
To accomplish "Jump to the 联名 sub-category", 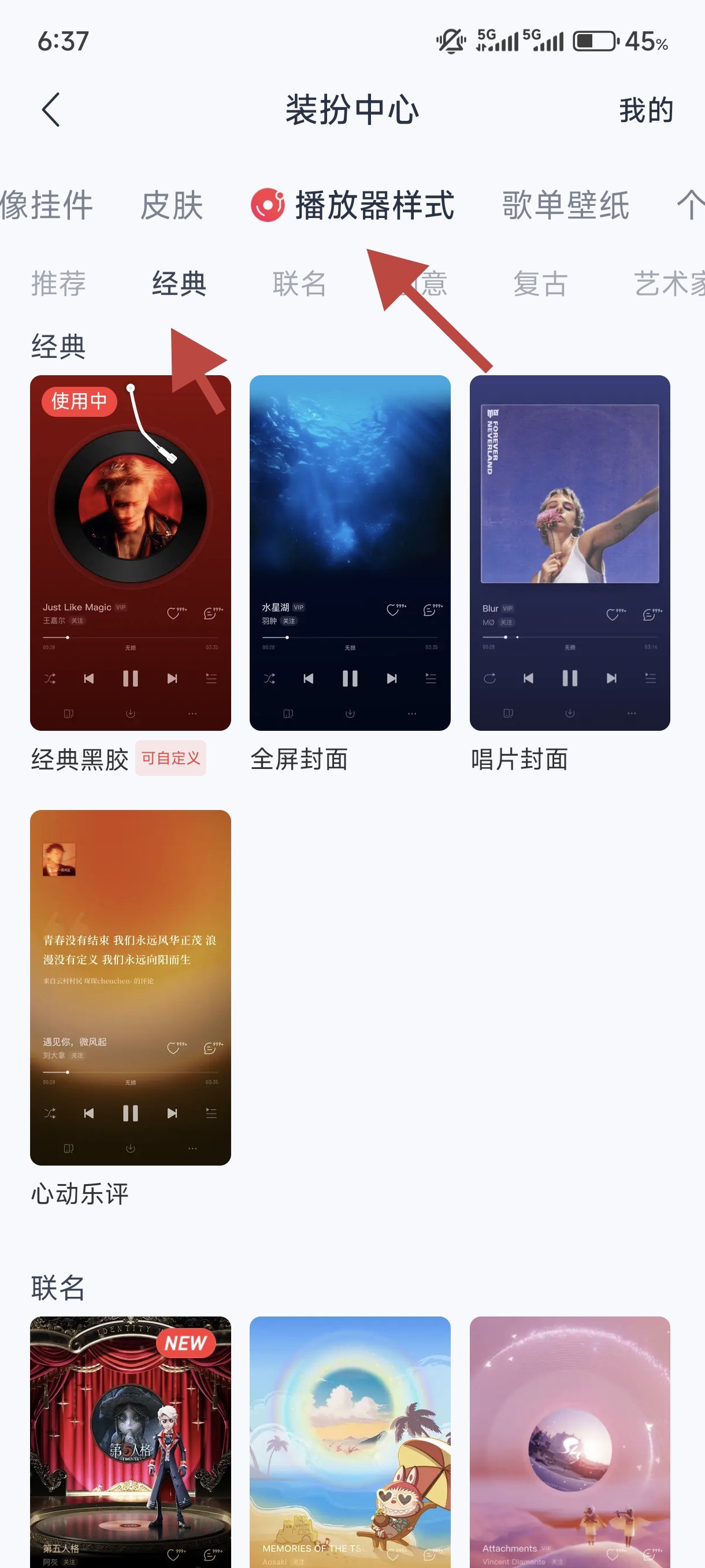I will (299, 284).
